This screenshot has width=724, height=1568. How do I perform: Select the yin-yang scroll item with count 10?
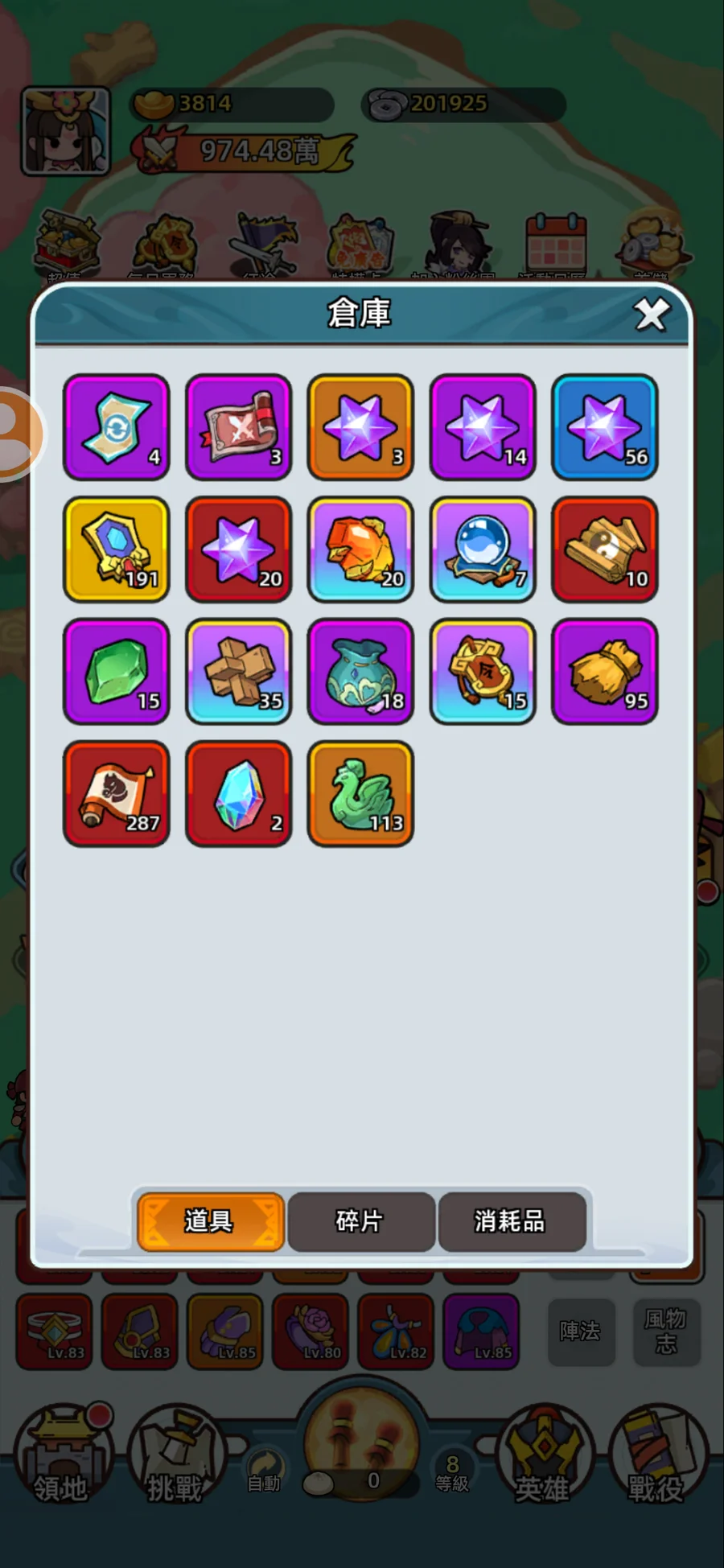point(604,549)
